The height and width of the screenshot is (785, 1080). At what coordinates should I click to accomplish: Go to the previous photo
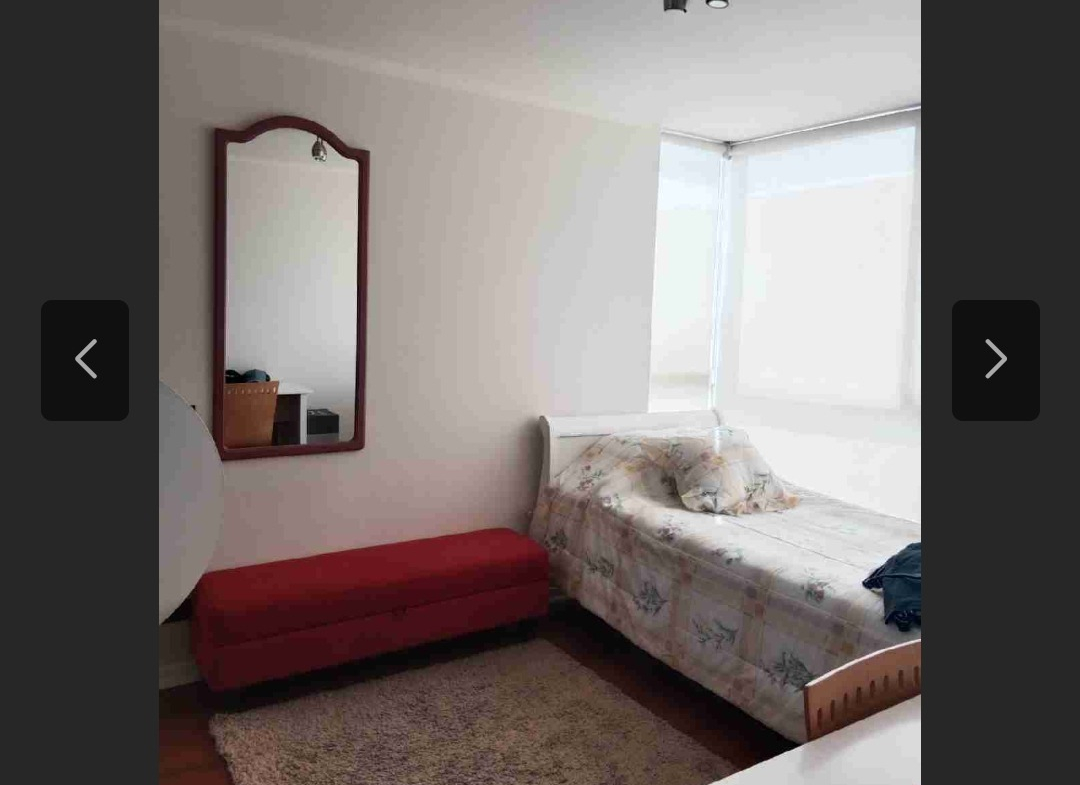point(85,360)
